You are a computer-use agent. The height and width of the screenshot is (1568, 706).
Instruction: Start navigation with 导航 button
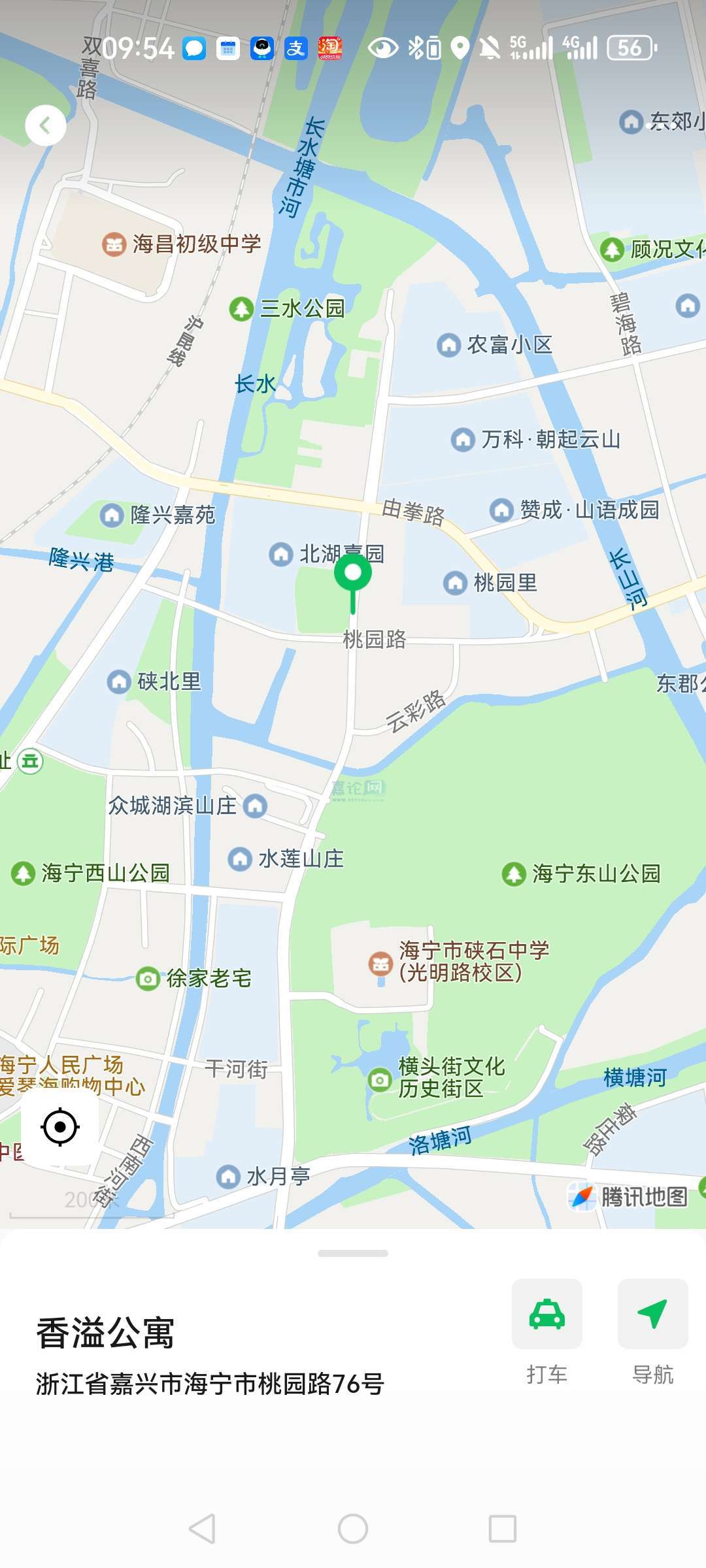pyautogui.click(x=652, y=1315)
